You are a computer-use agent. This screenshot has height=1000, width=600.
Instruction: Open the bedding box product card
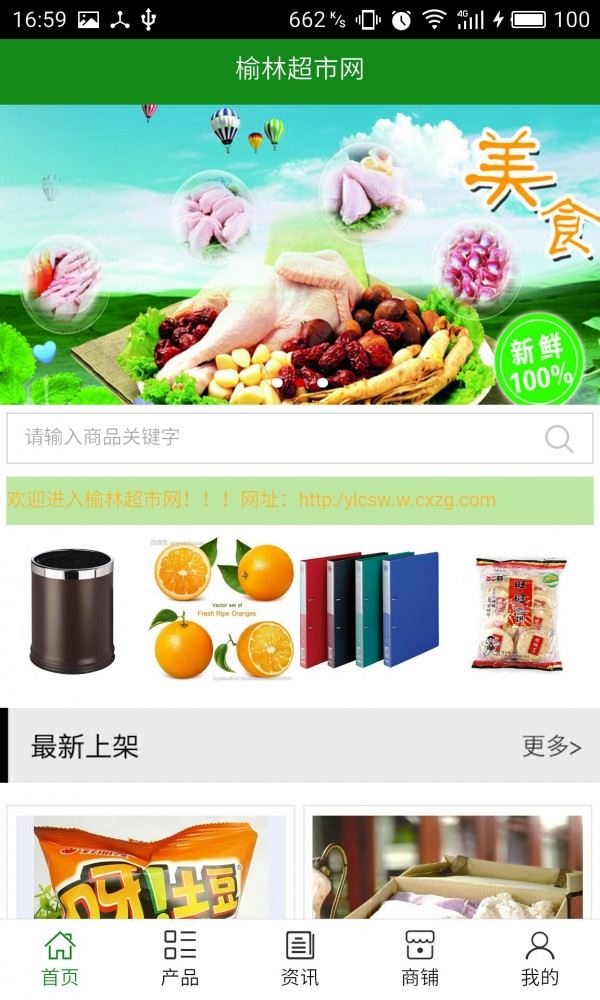point(447,865)
